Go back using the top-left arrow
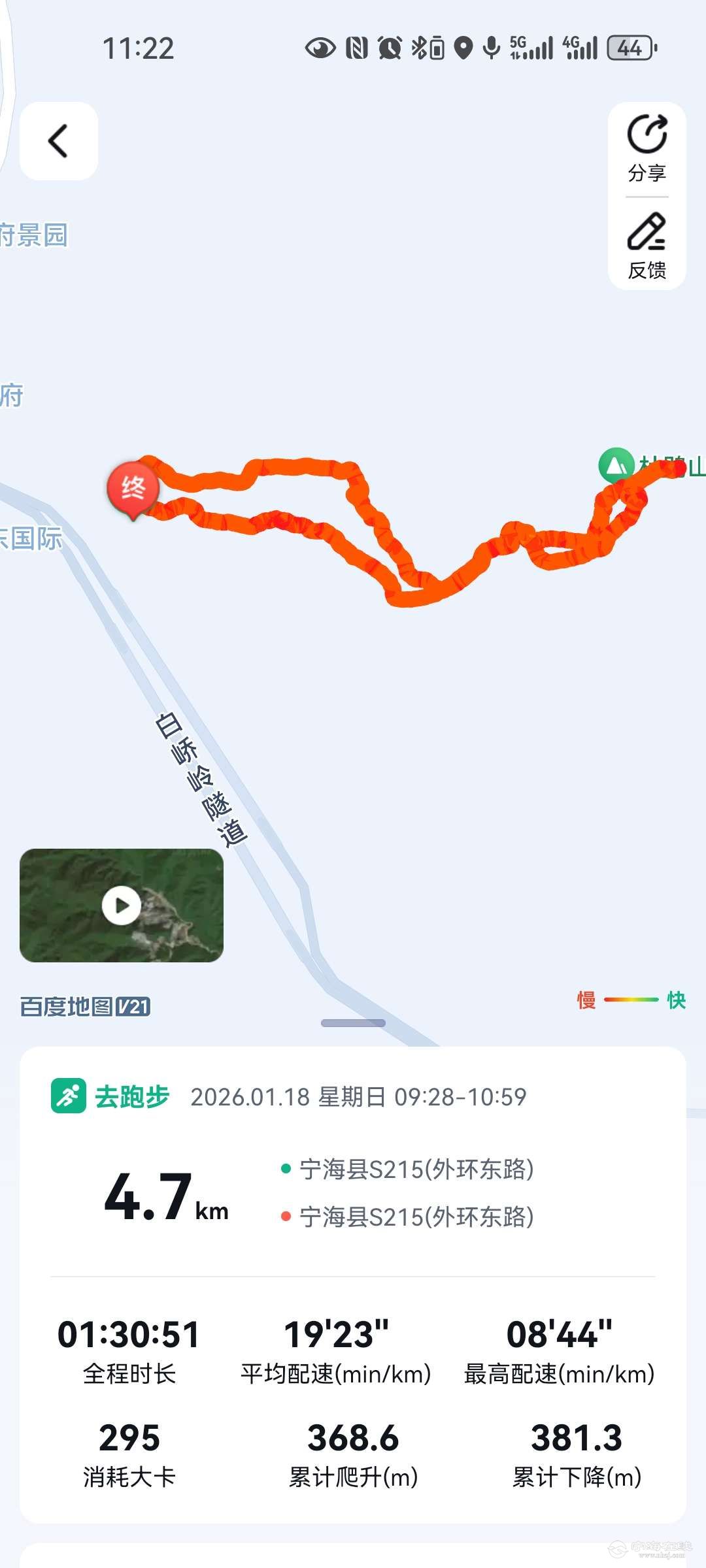 click(59, 141)
